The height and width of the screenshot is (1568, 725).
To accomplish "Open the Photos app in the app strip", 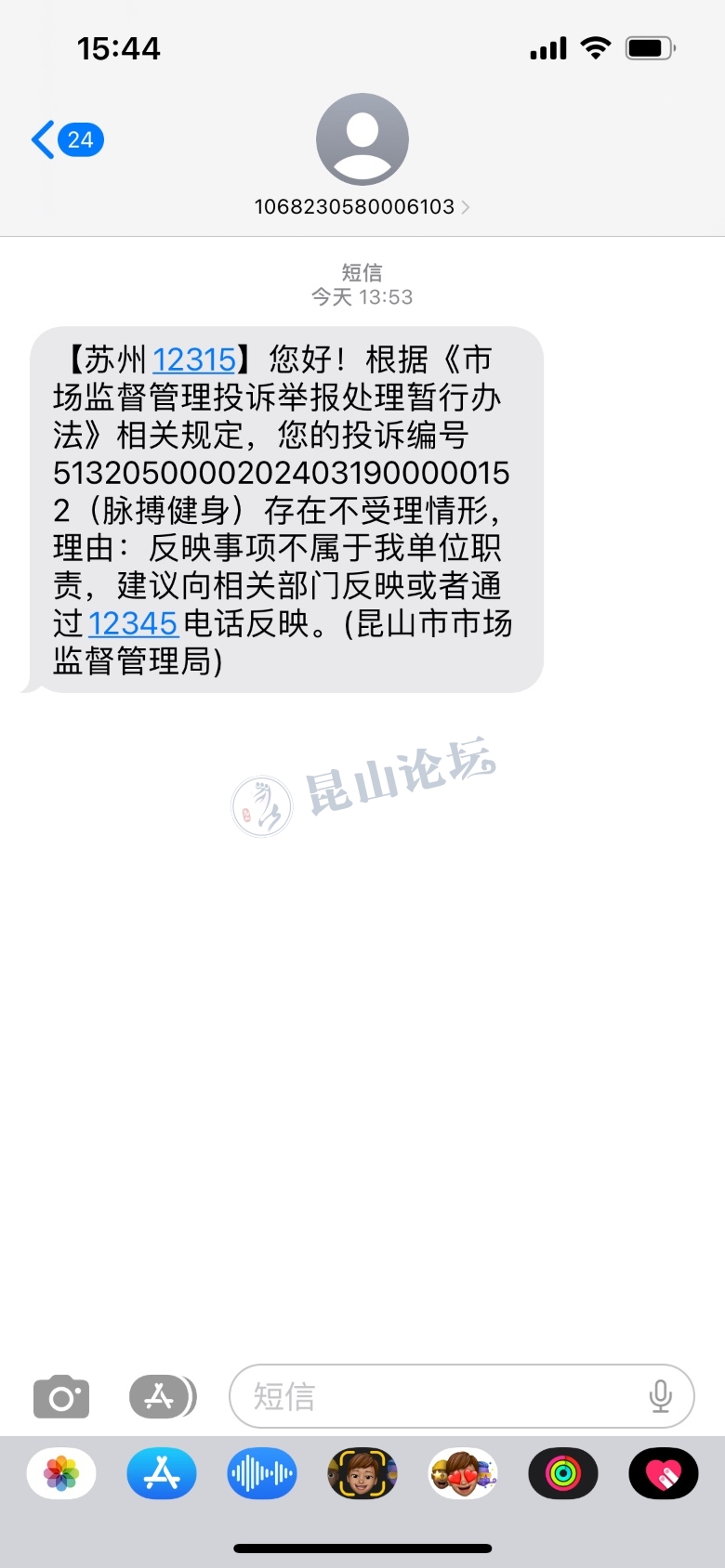I will click(61, 1473).
